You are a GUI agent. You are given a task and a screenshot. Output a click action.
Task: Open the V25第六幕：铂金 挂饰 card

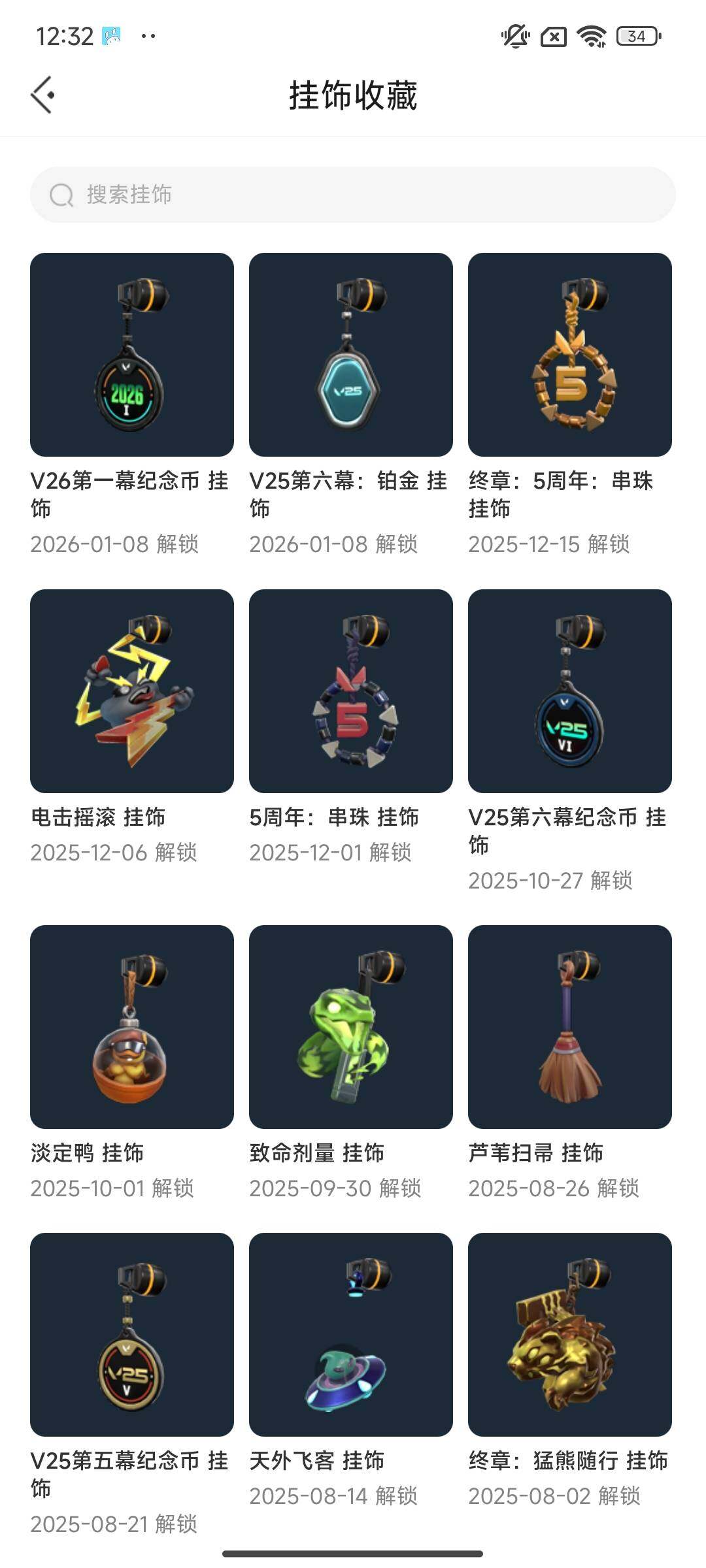(351, 355)
